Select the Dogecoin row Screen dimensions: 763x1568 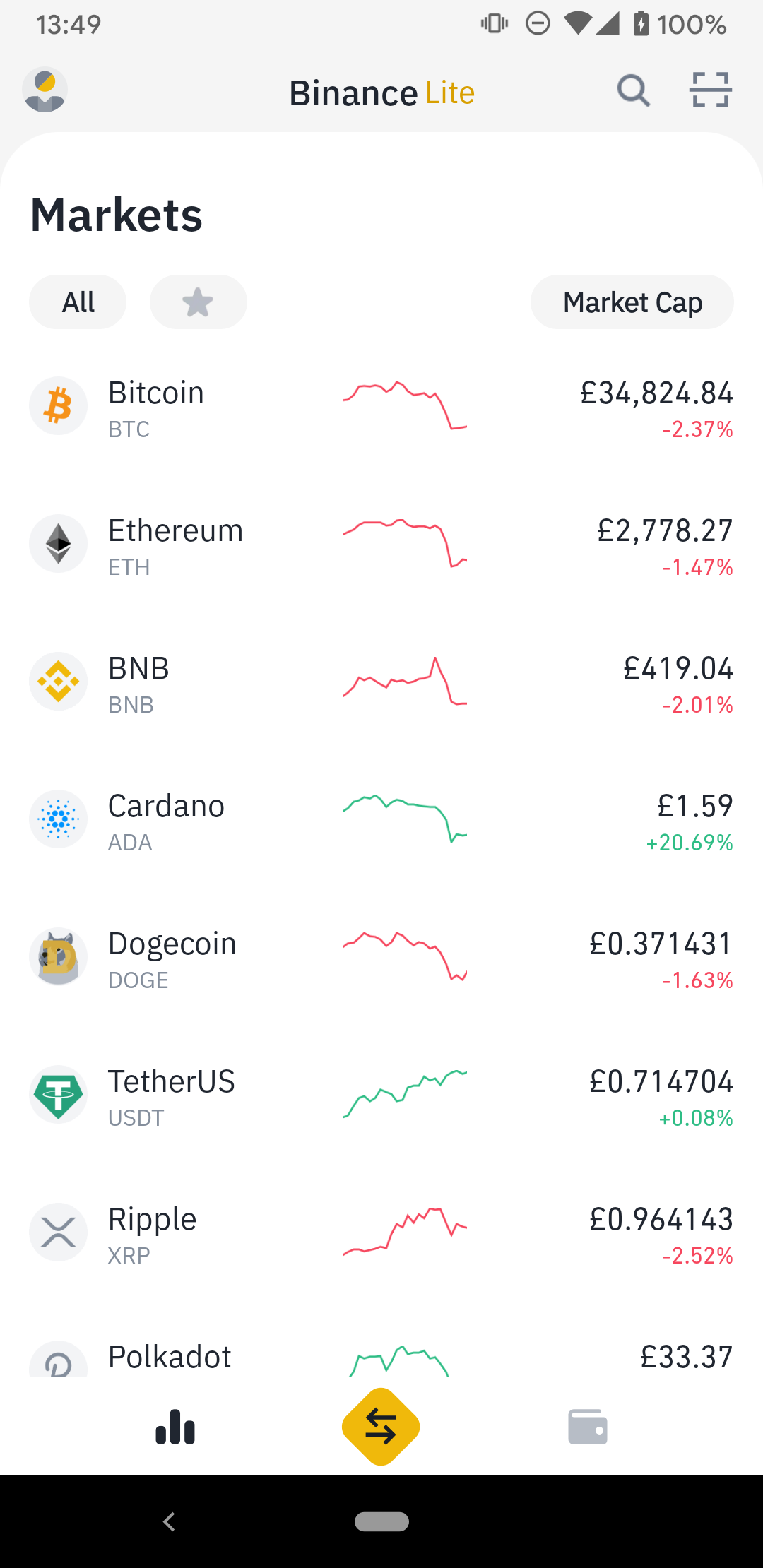381,957
